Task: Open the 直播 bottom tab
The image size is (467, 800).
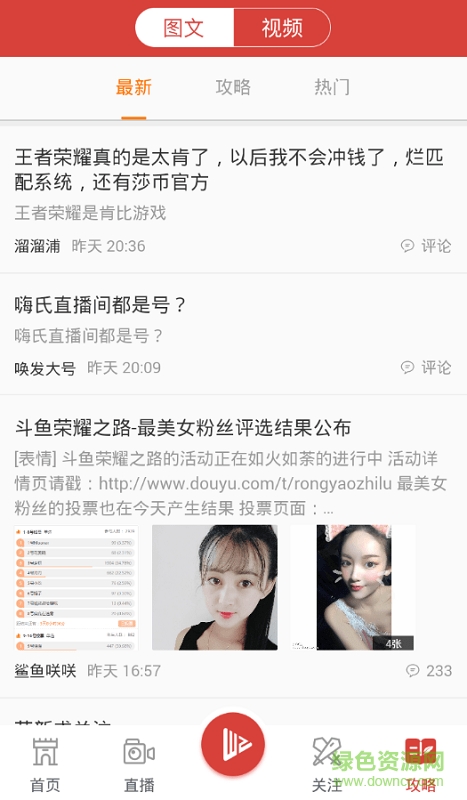Action: point(139,764)
